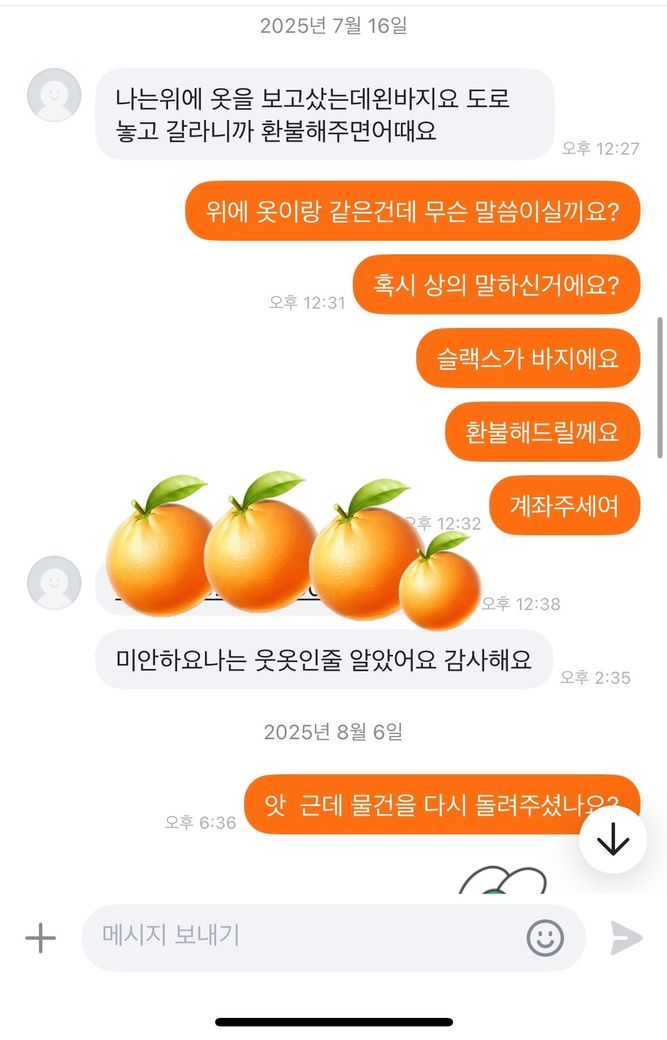The image size is (667, 1040).
Task: Tap the paper plane send icon
Action: [x=626, y=938]
